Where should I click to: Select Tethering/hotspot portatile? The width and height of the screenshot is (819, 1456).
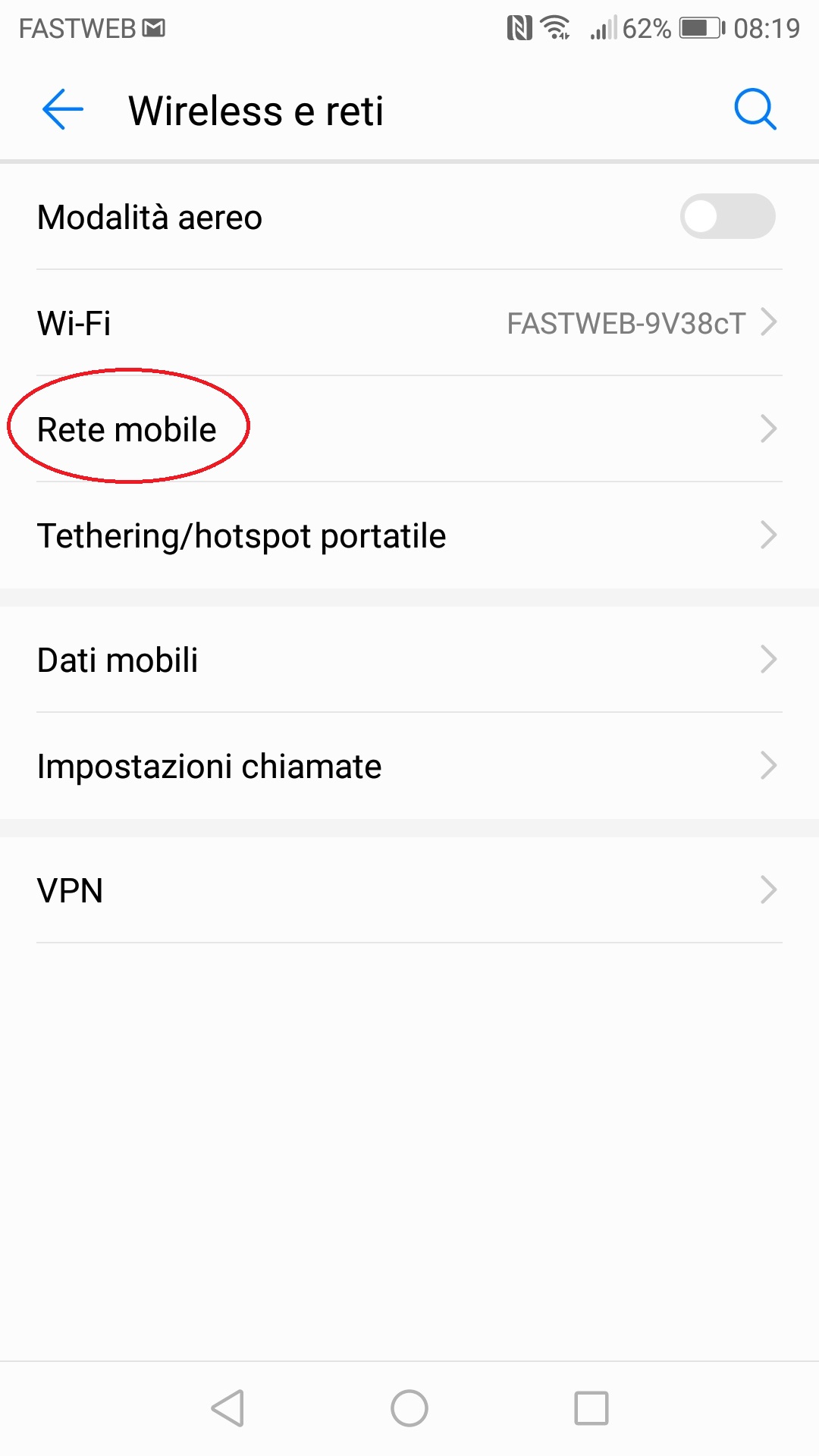(x=409, y=535)
